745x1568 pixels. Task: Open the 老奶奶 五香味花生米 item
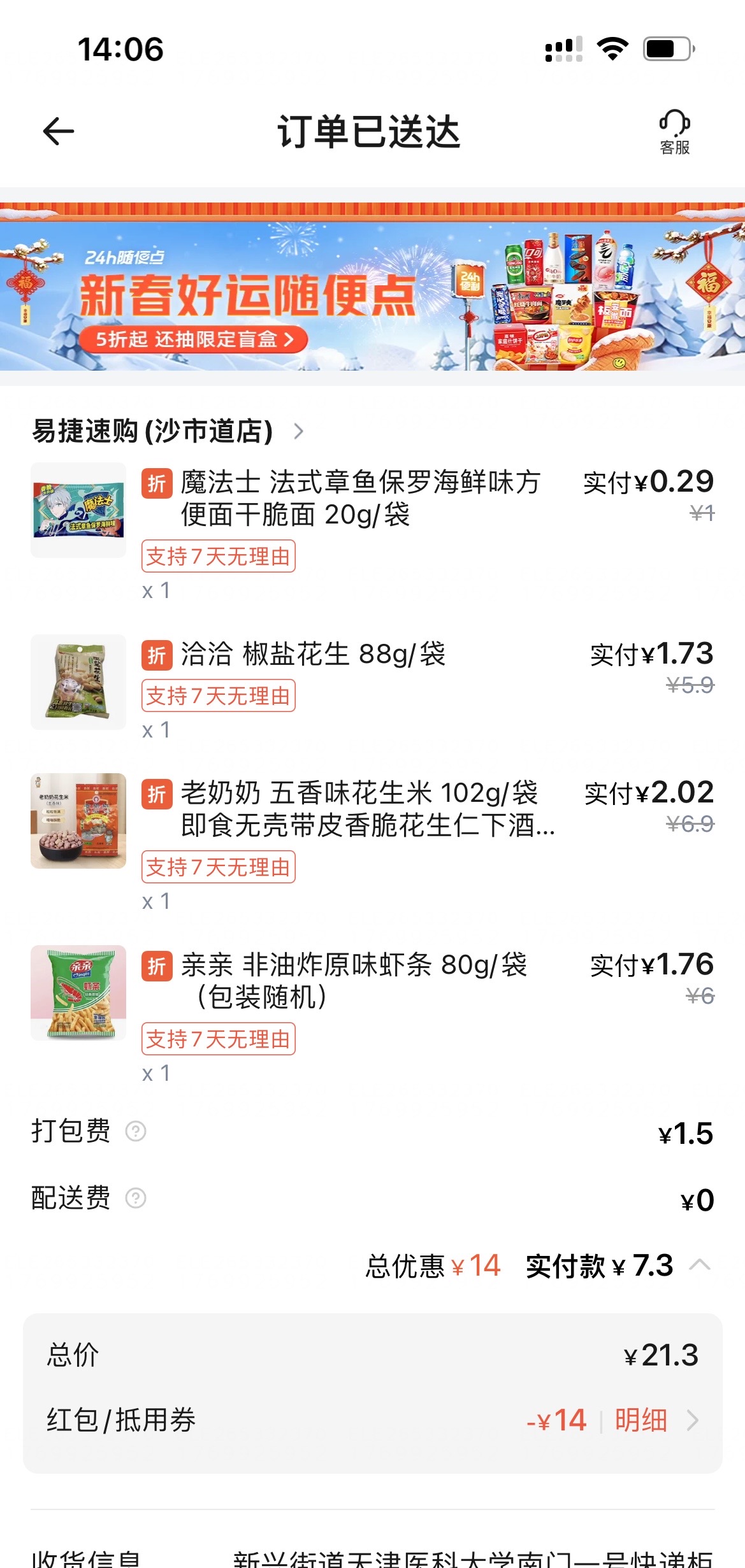(x=368, y=809)
